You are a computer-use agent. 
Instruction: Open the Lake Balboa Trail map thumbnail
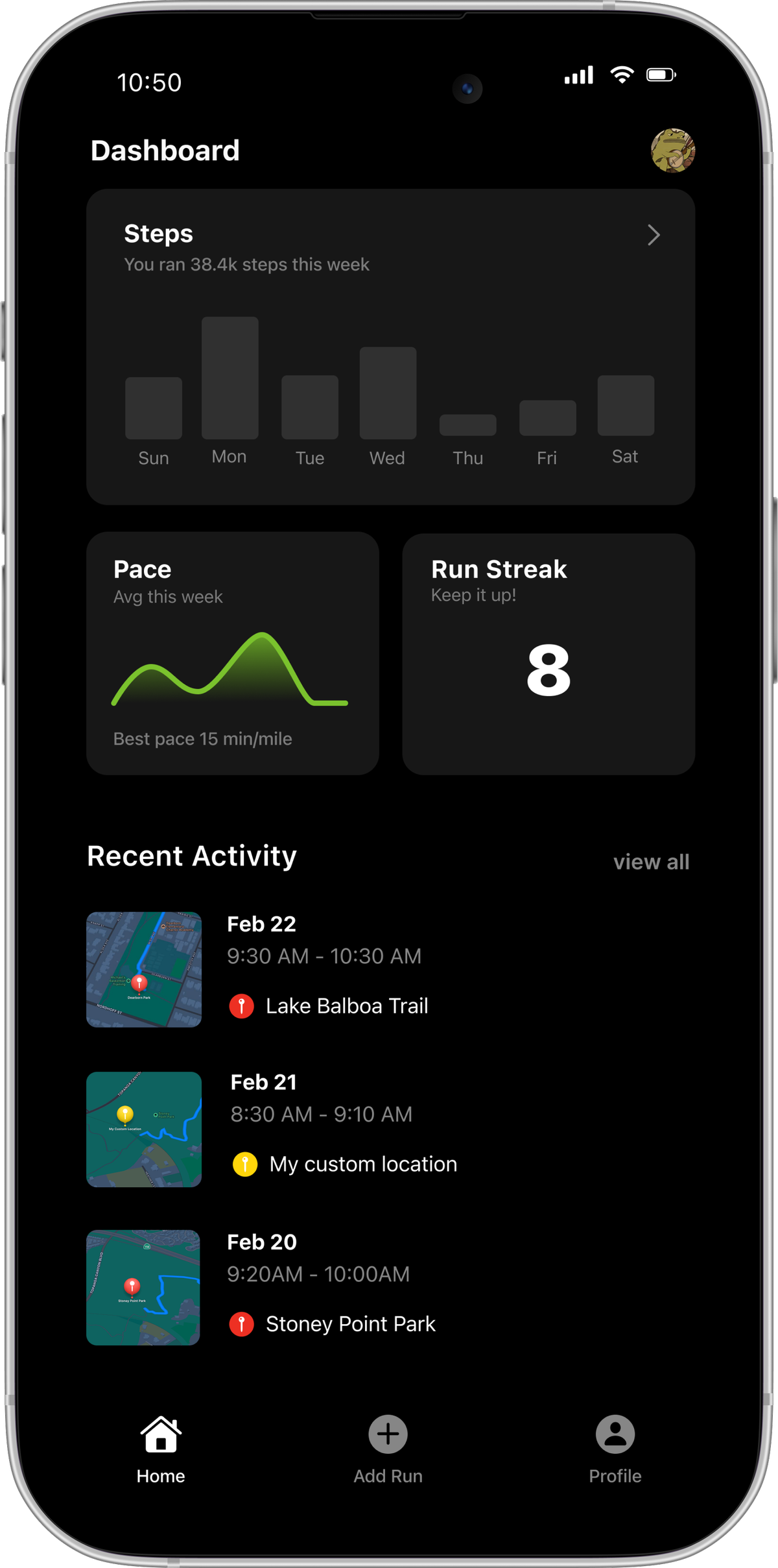pos(143,970)
